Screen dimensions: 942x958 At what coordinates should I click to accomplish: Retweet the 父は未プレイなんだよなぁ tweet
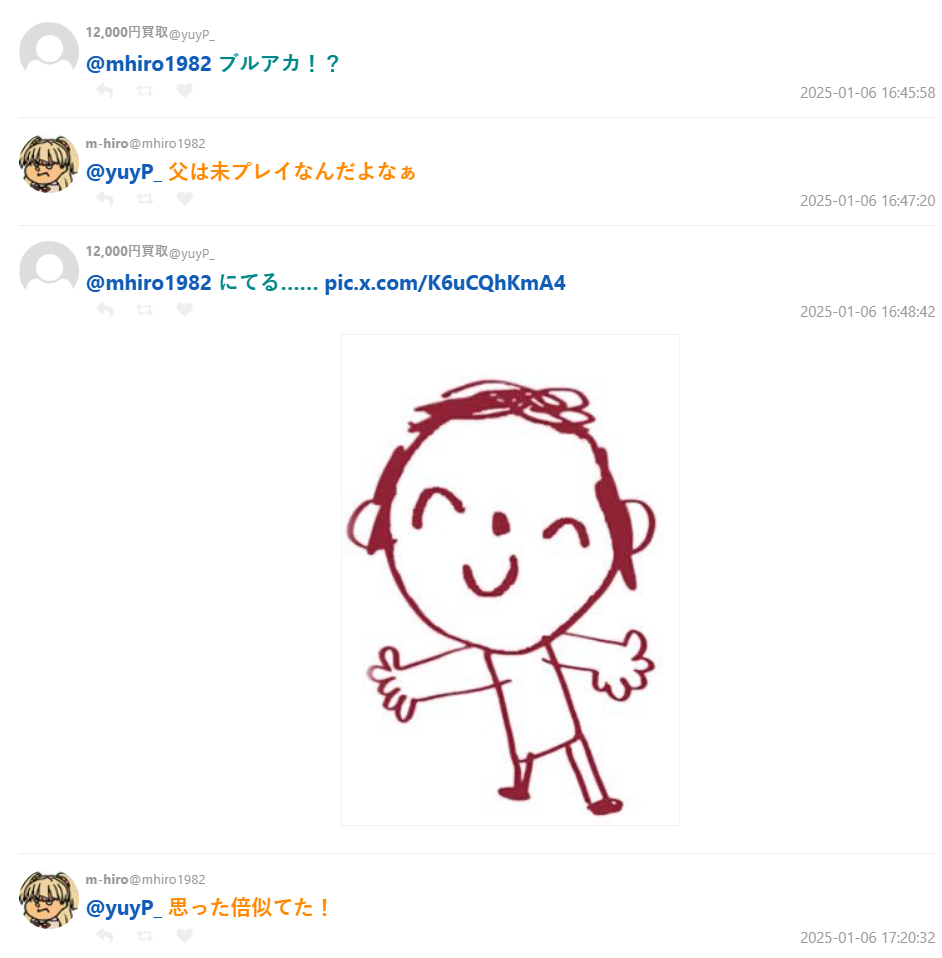click(x=145, y=199)
